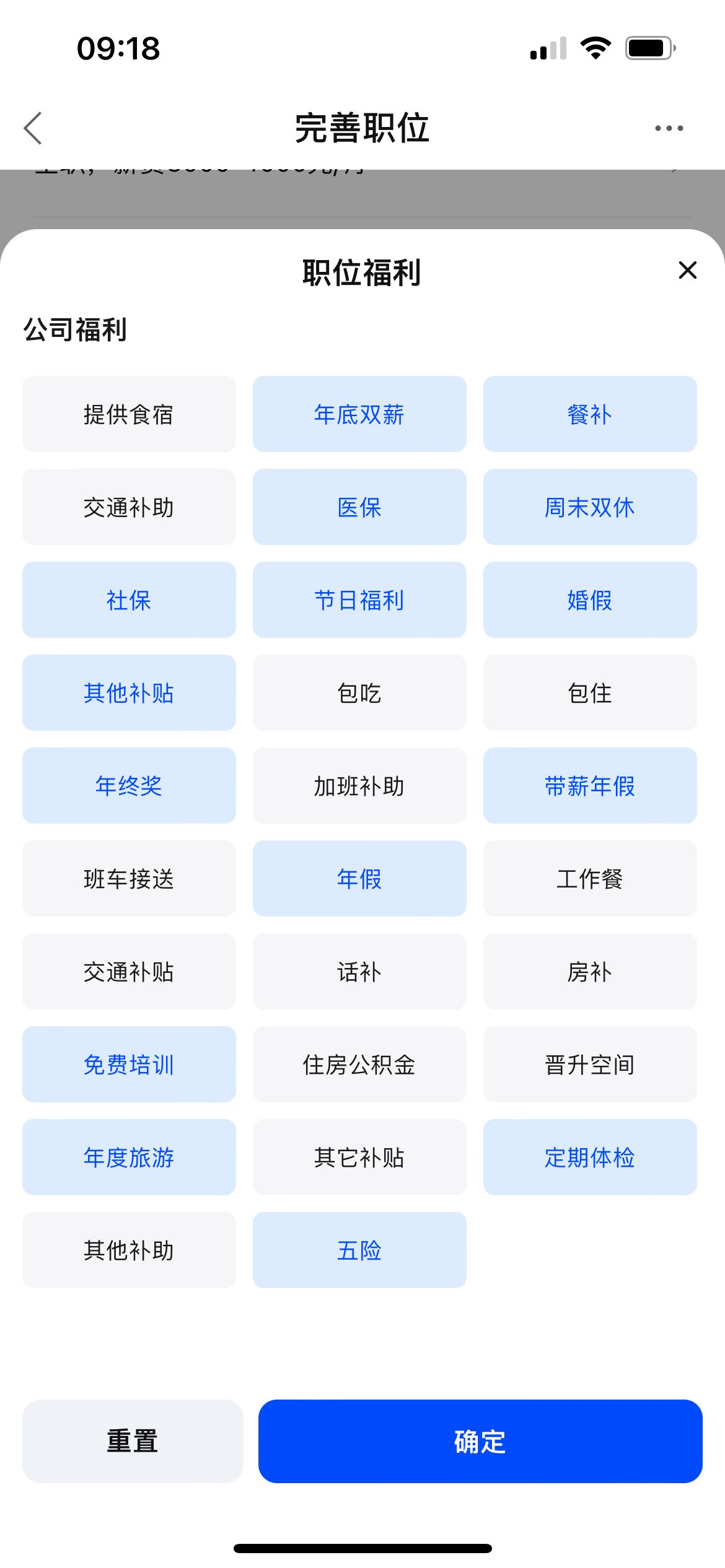Tap 重置 to reset selections
Viewport: 725px width, 1568px height.
pyautogui.click(x=133, y=1441)
